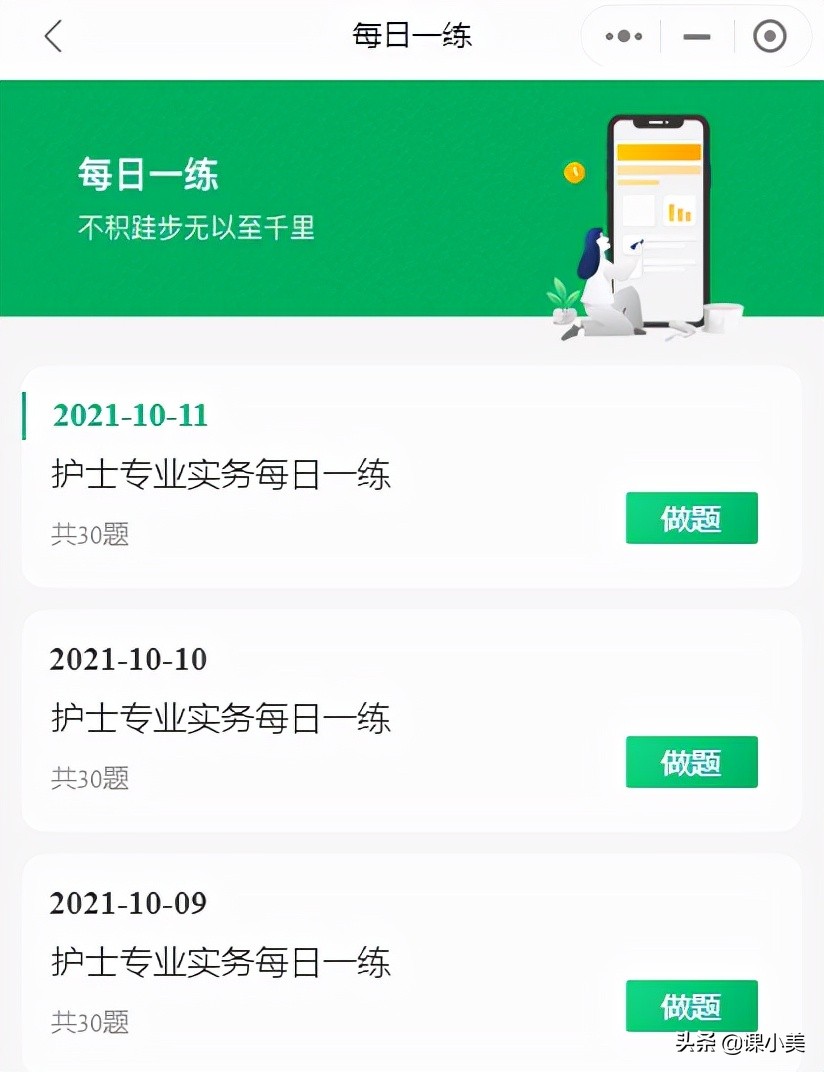Tap the capsule minimize dash icon
This screenshot has width=824, height=1072.
[x=695, y=36]
